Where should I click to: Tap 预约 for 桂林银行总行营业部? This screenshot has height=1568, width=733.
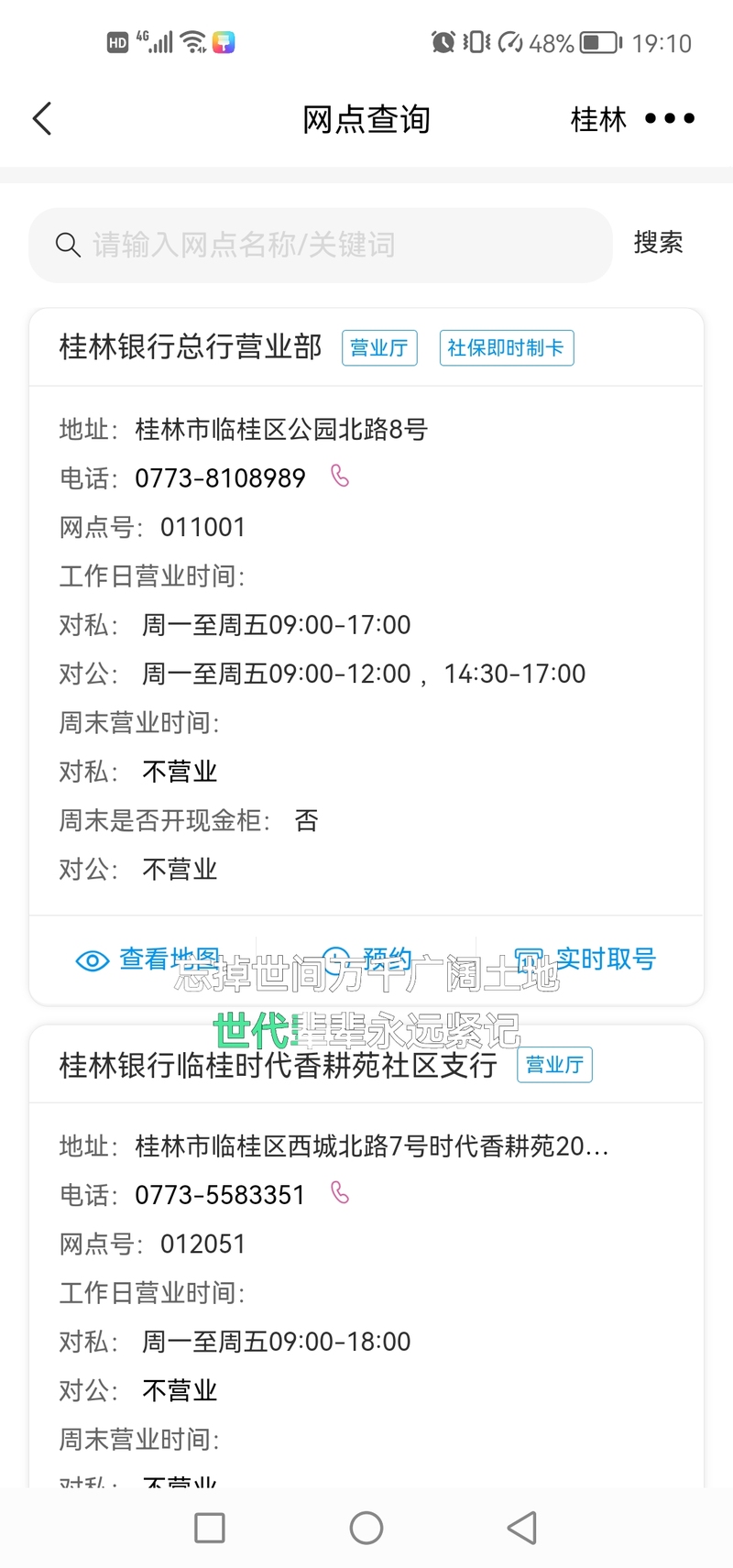coord(366,959)
